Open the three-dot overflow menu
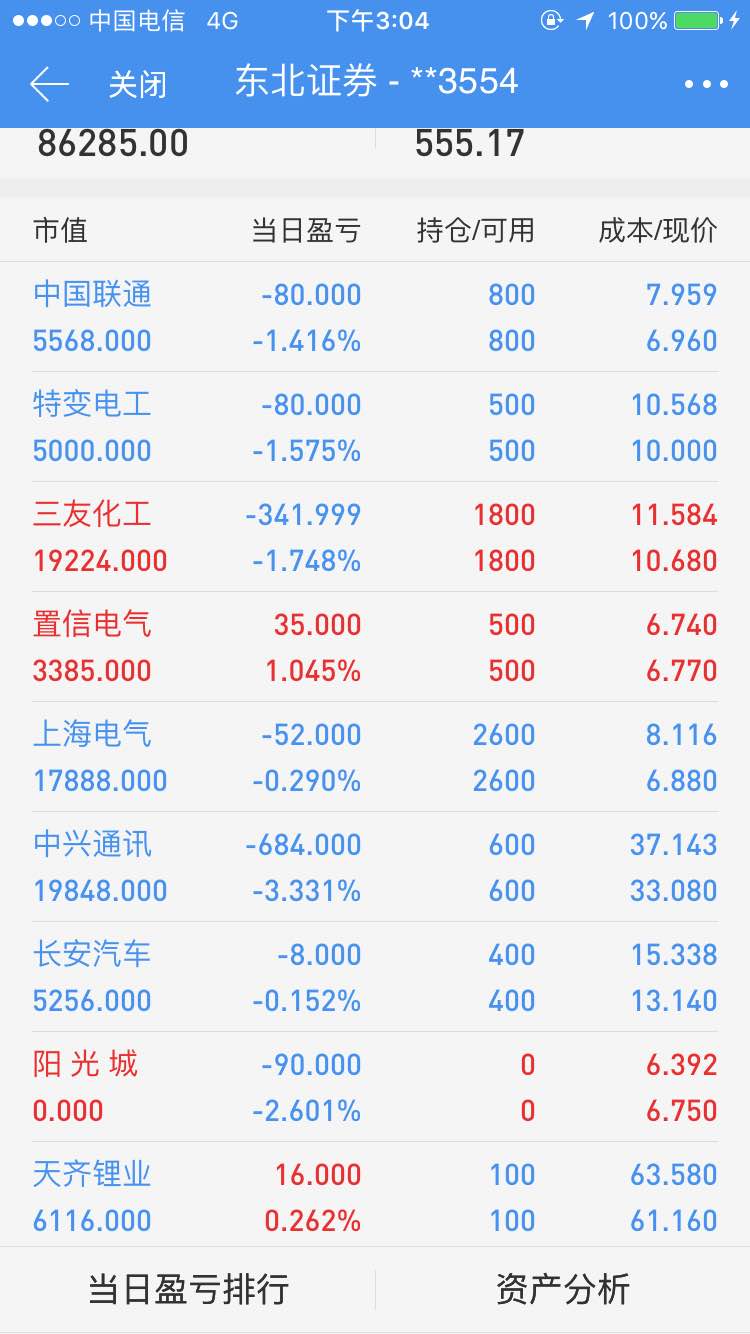750x1334 pixels. point(706,84)
